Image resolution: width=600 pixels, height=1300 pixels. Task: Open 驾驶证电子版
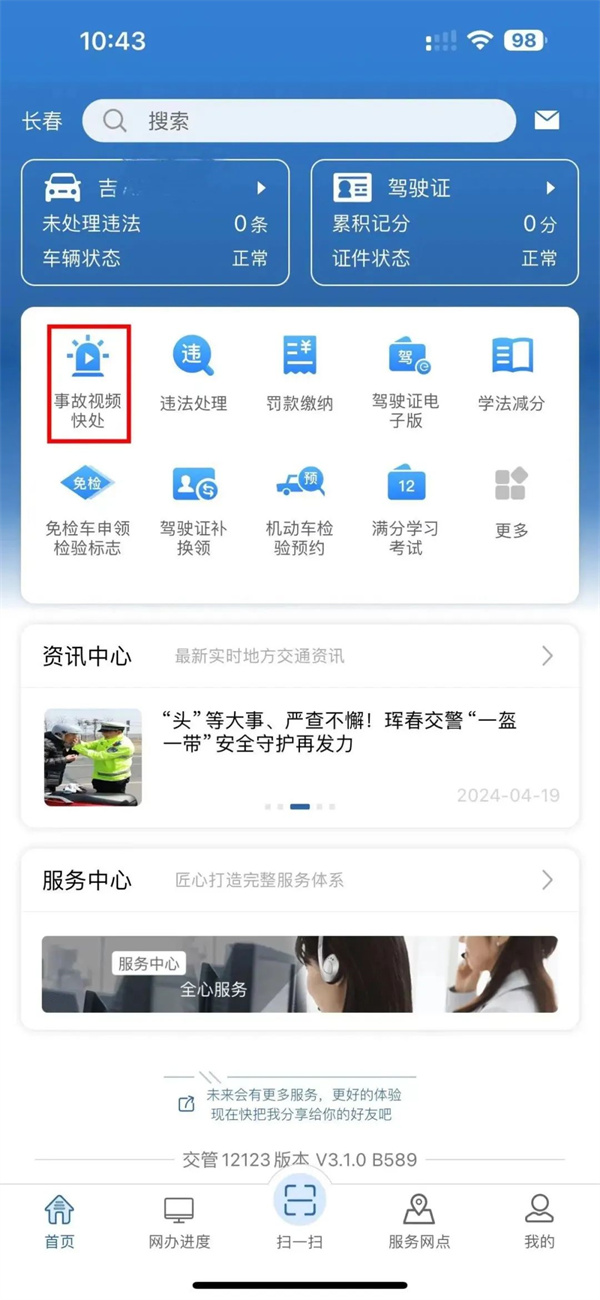click(406, 382)
